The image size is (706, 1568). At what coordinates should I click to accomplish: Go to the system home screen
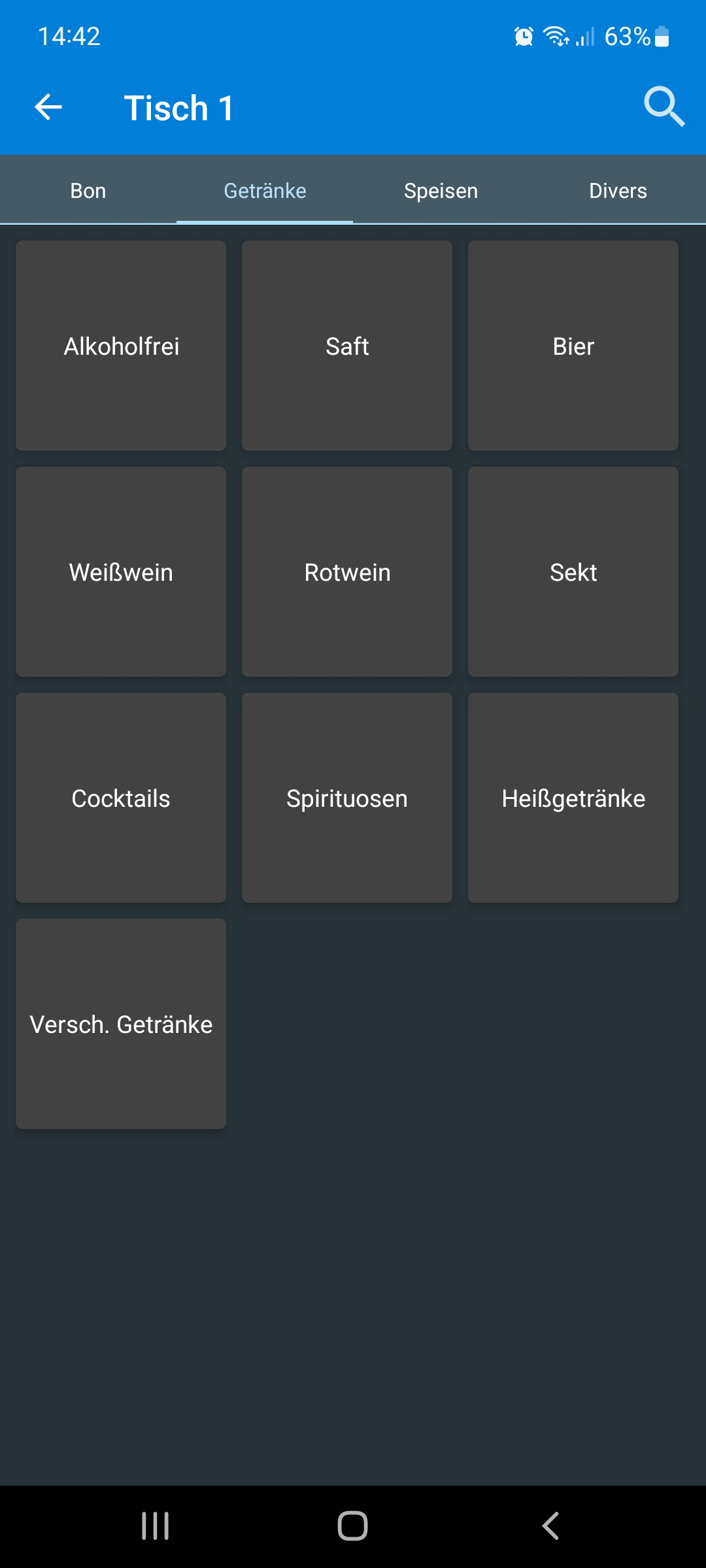(x=352, y=1526)
